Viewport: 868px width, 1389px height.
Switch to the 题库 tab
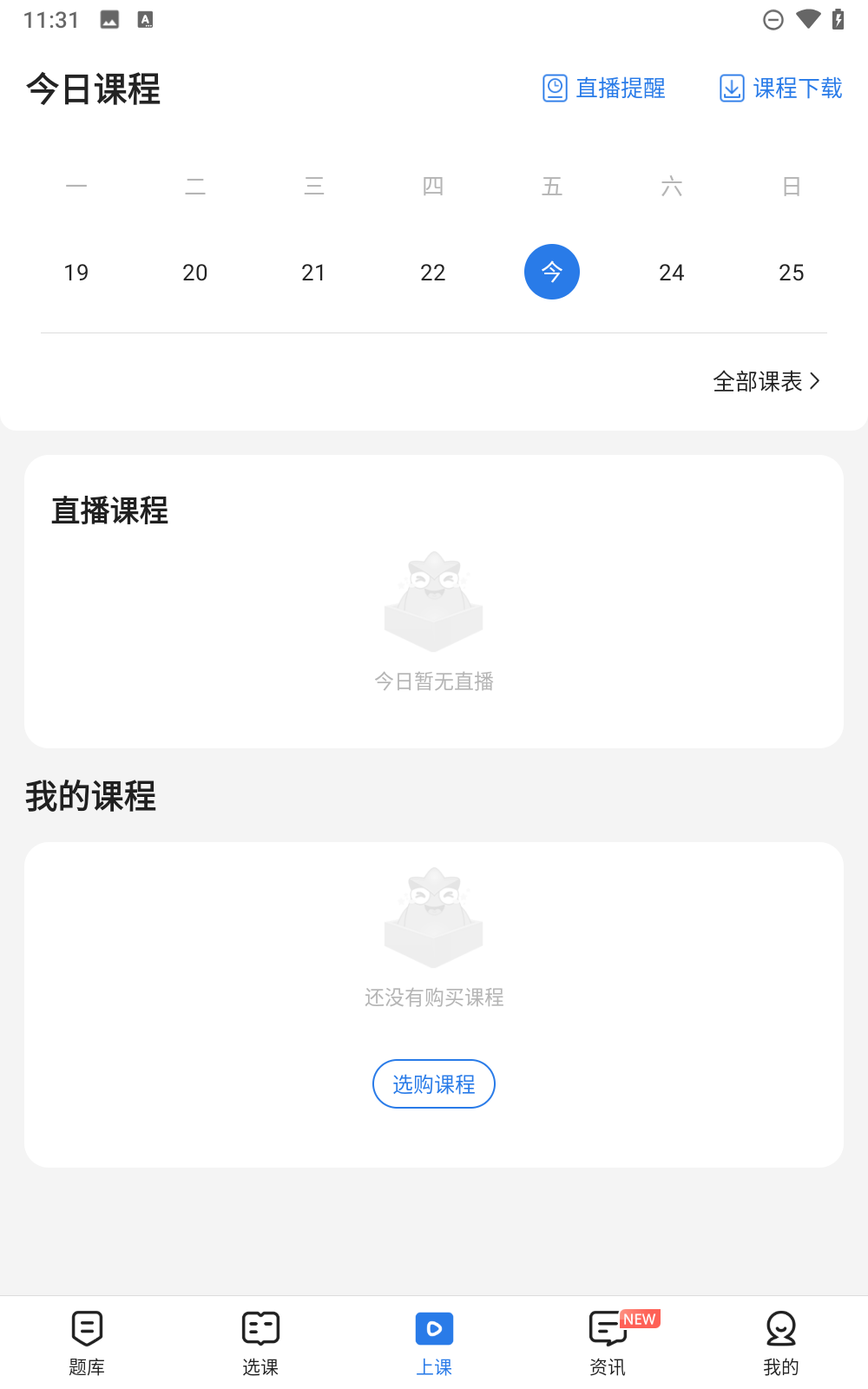(87, 1342)
